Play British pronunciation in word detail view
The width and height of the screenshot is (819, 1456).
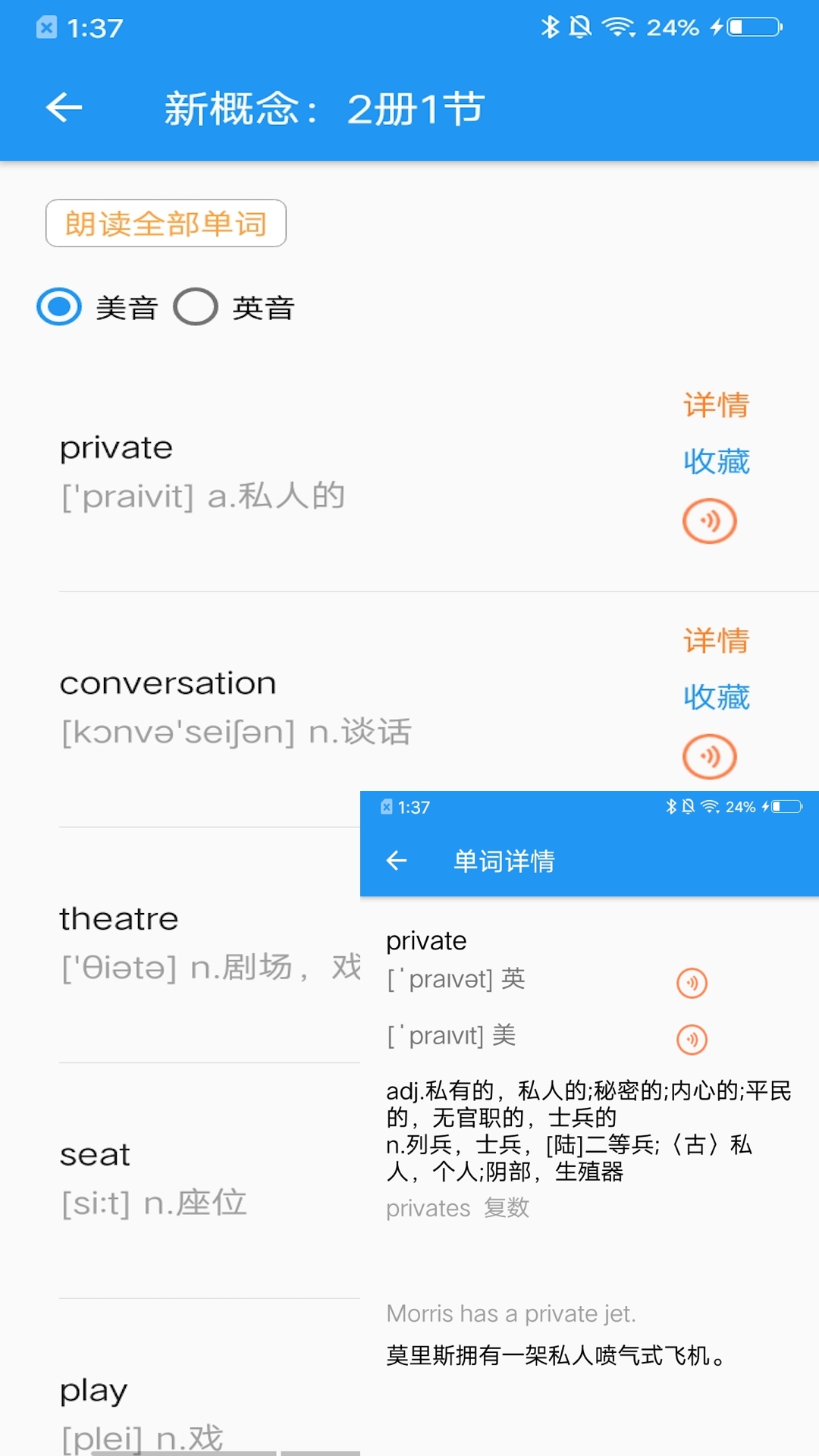click(692, 981)
